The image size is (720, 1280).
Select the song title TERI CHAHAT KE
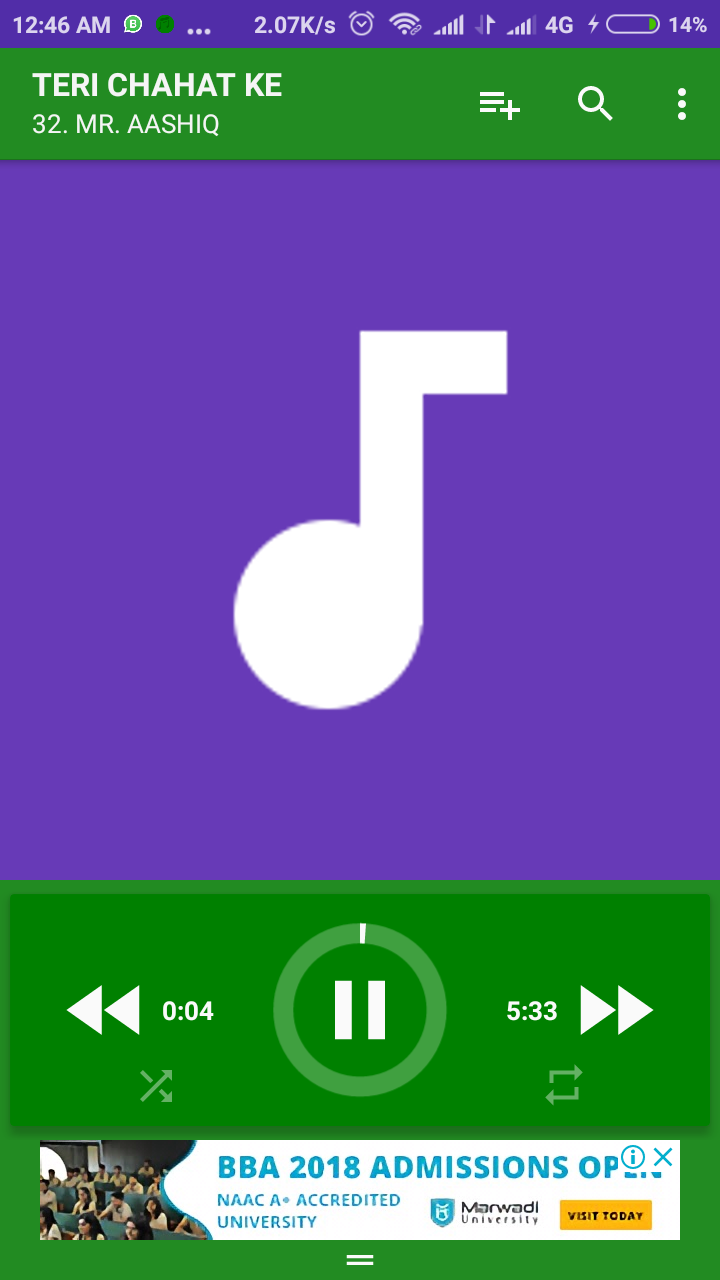click(157, 86)
